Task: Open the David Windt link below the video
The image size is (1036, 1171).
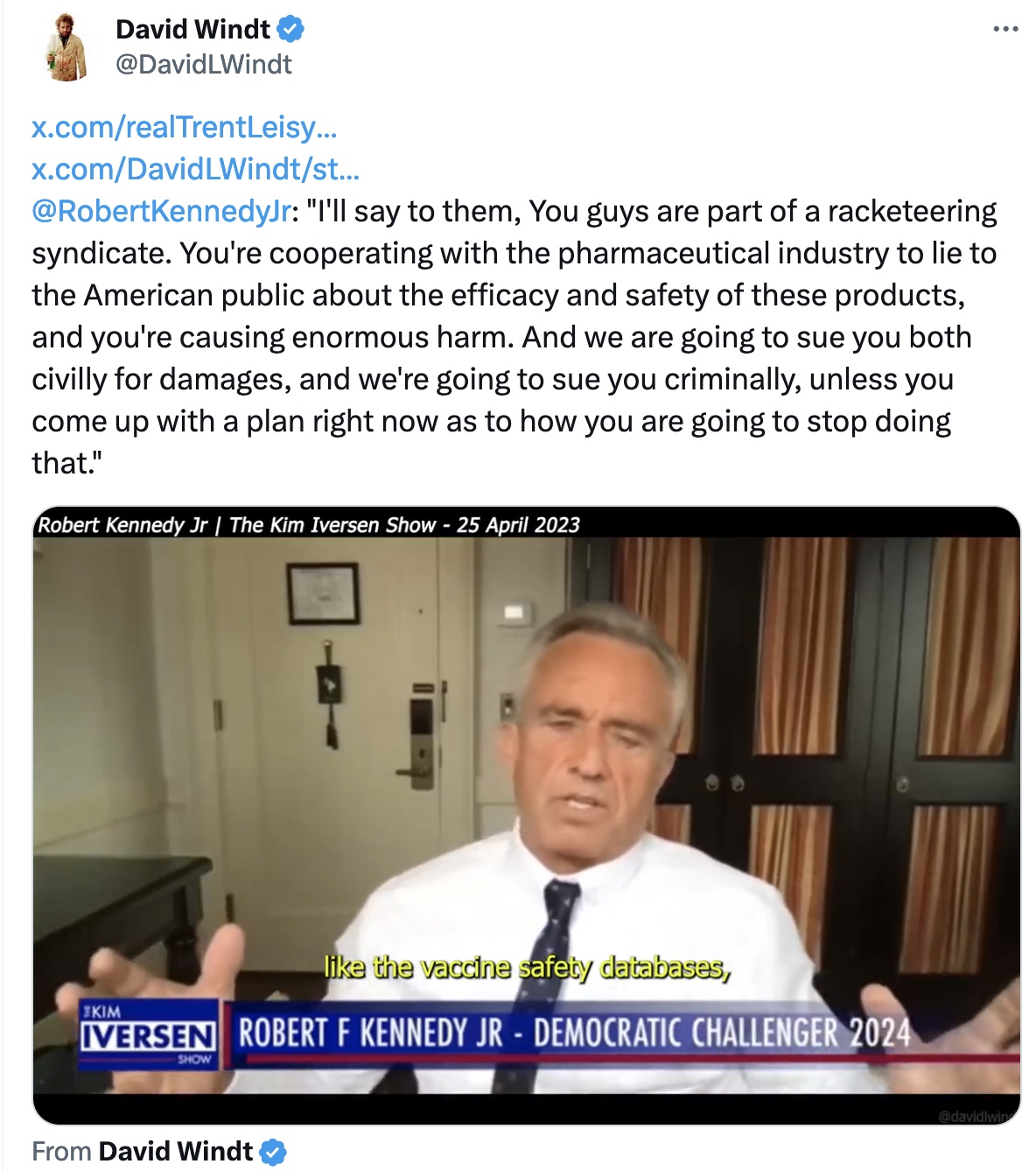Action: pos(175,1151)
